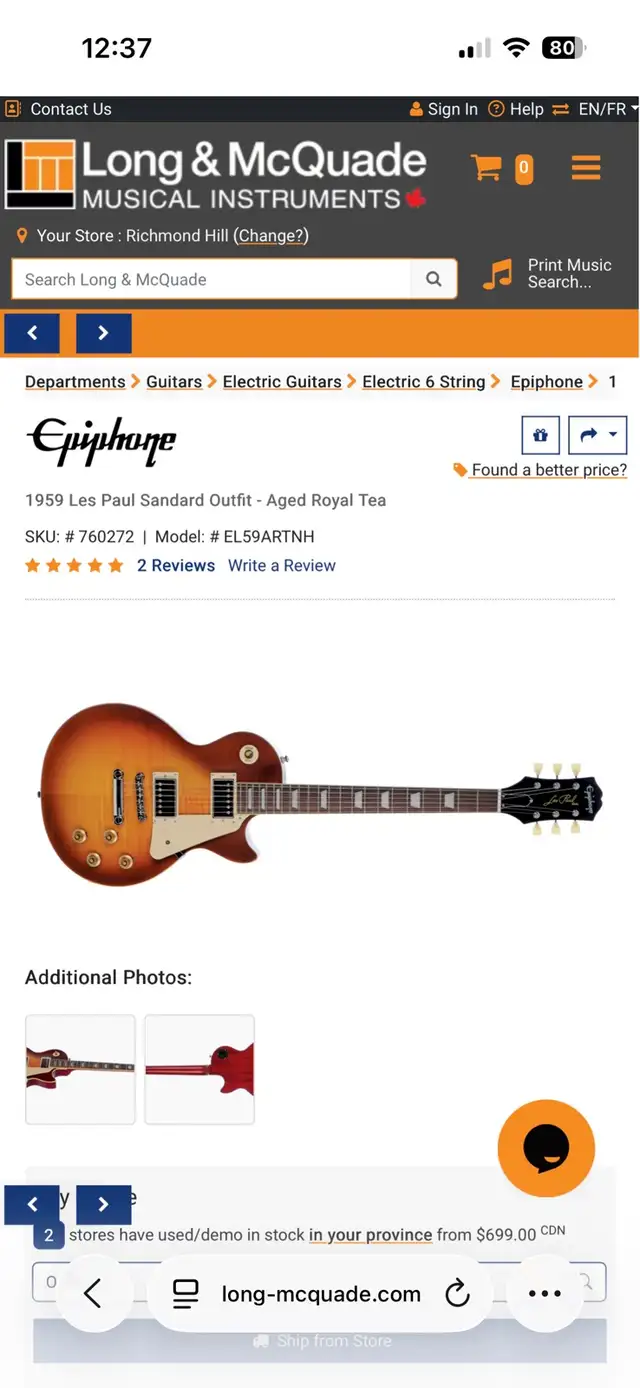Open the live chat bubble
Image resolution: width=640 pixels, height=1388 pixels.
(x=546, y=1149)
